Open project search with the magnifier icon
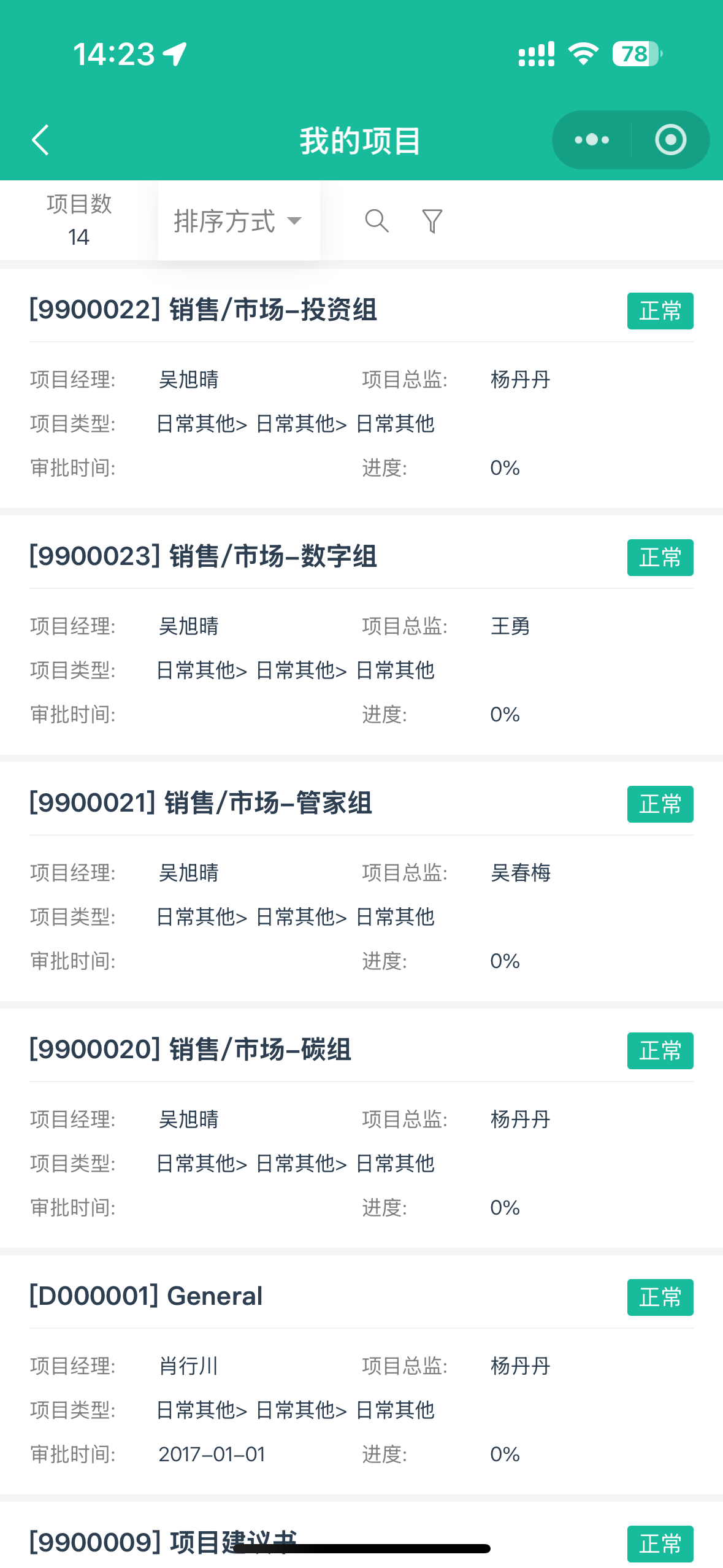The width and height of the screenshot is (723, 1568). click(x=377, y=221)
